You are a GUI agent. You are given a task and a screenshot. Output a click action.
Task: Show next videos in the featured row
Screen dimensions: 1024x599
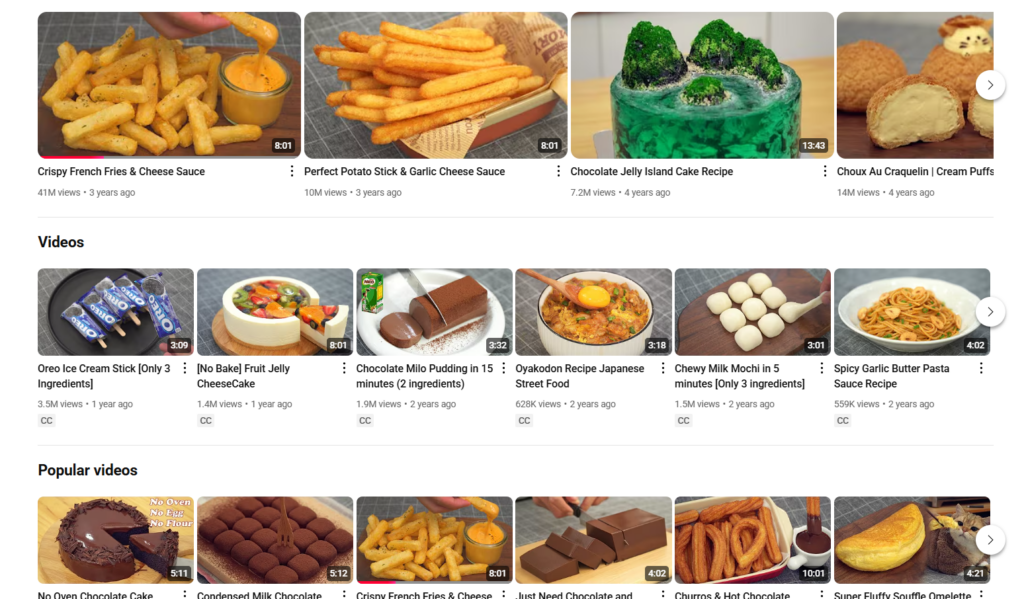[990, 85]
